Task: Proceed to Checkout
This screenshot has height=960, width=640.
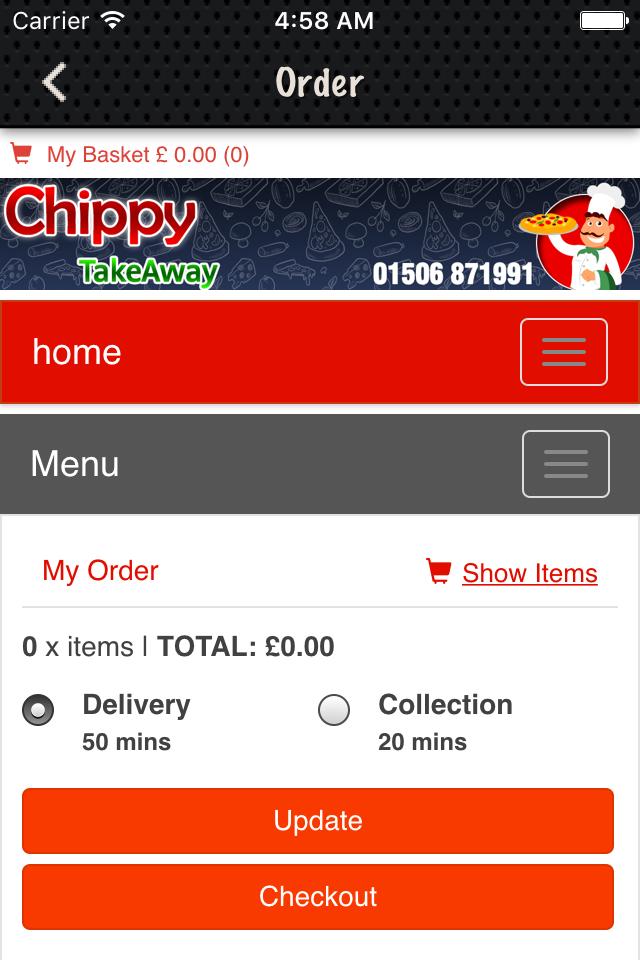Action: [x=318, y=897]
